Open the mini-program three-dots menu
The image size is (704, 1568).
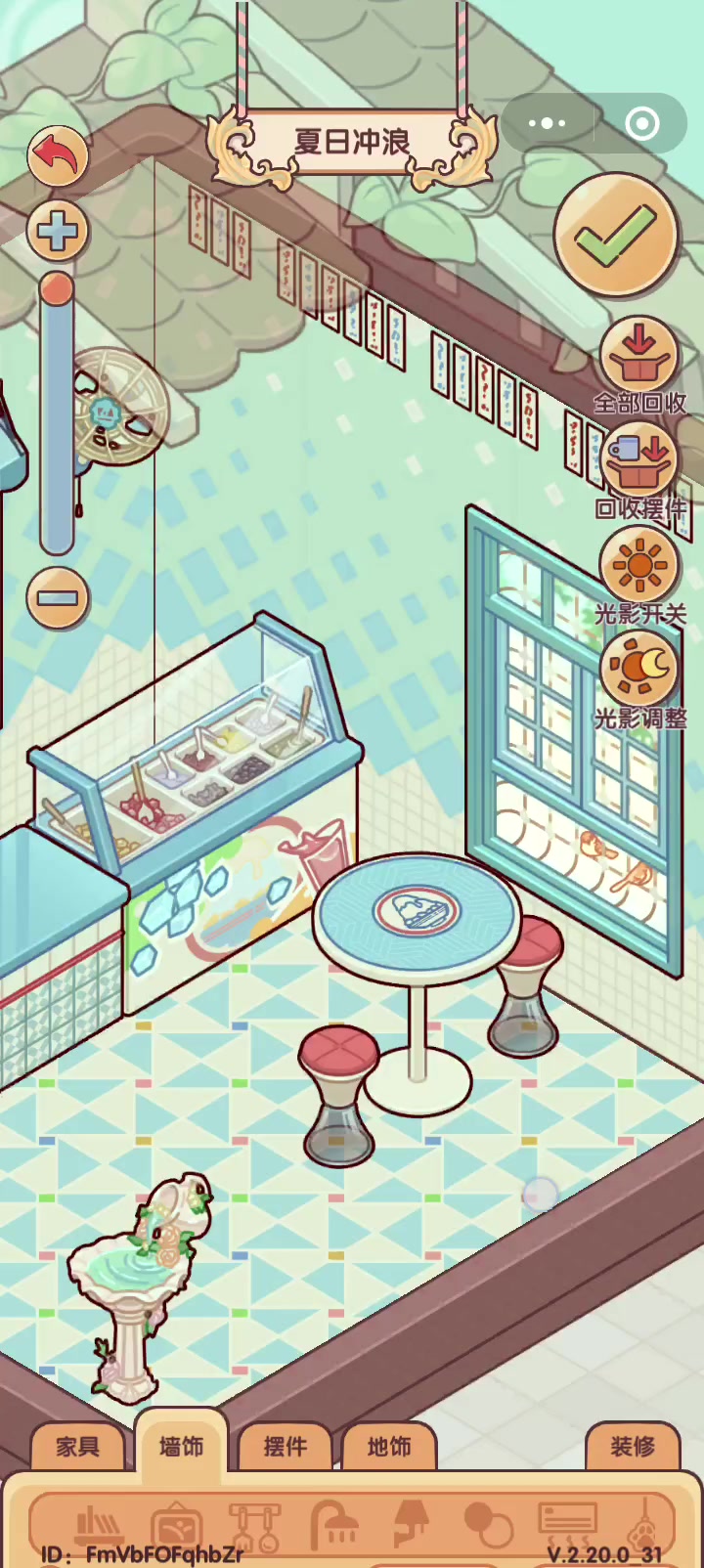(x=548, y=123)
